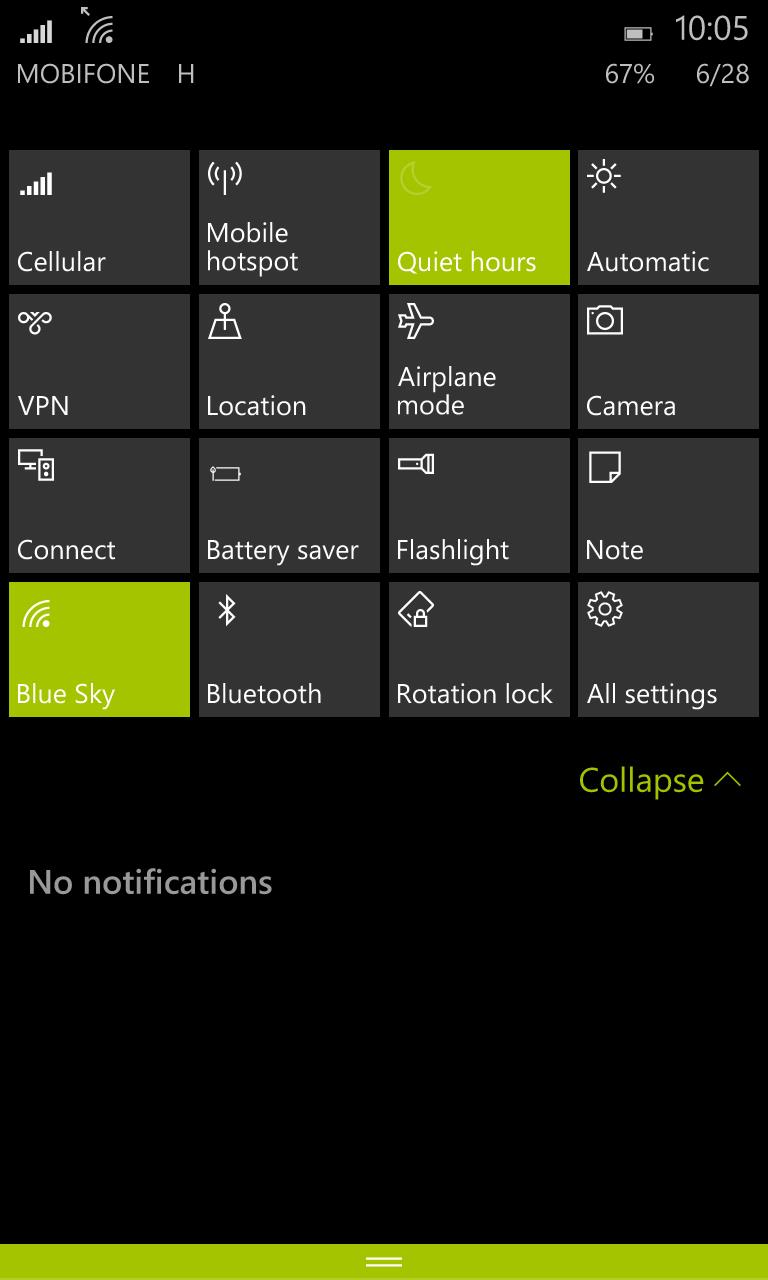Change the Automatic brightness setting
The height and width of the screenshot is (1280, 768).
(668, 217)
